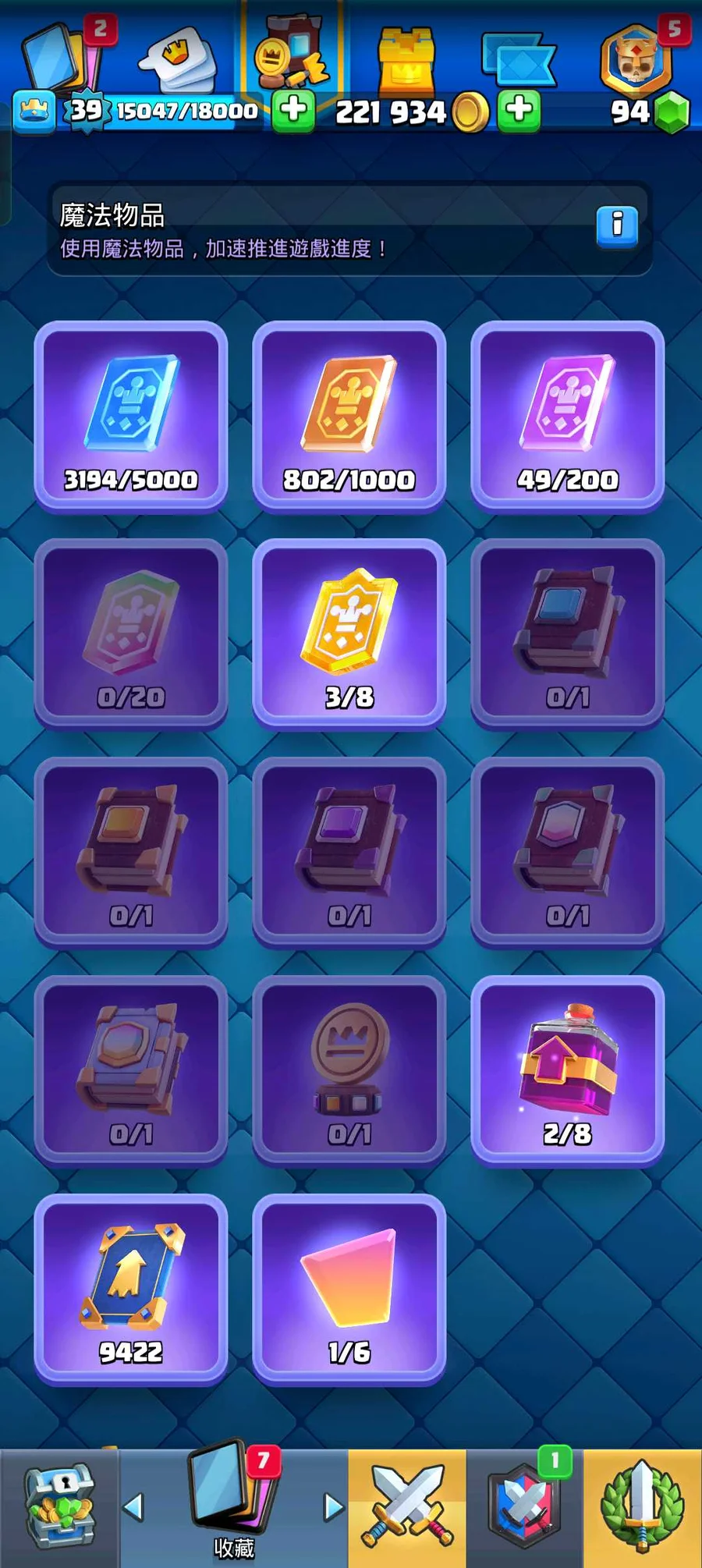Image resolution: width=702 pixels, height=1568 pixels.
Task: Open the skull badge icon with 5 notifications
Action: 636,59
